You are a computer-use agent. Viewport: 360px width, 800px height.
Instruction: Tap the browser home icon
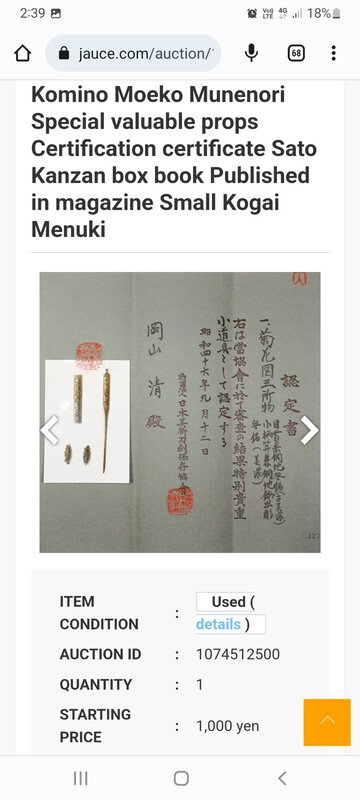pos(23,53)
